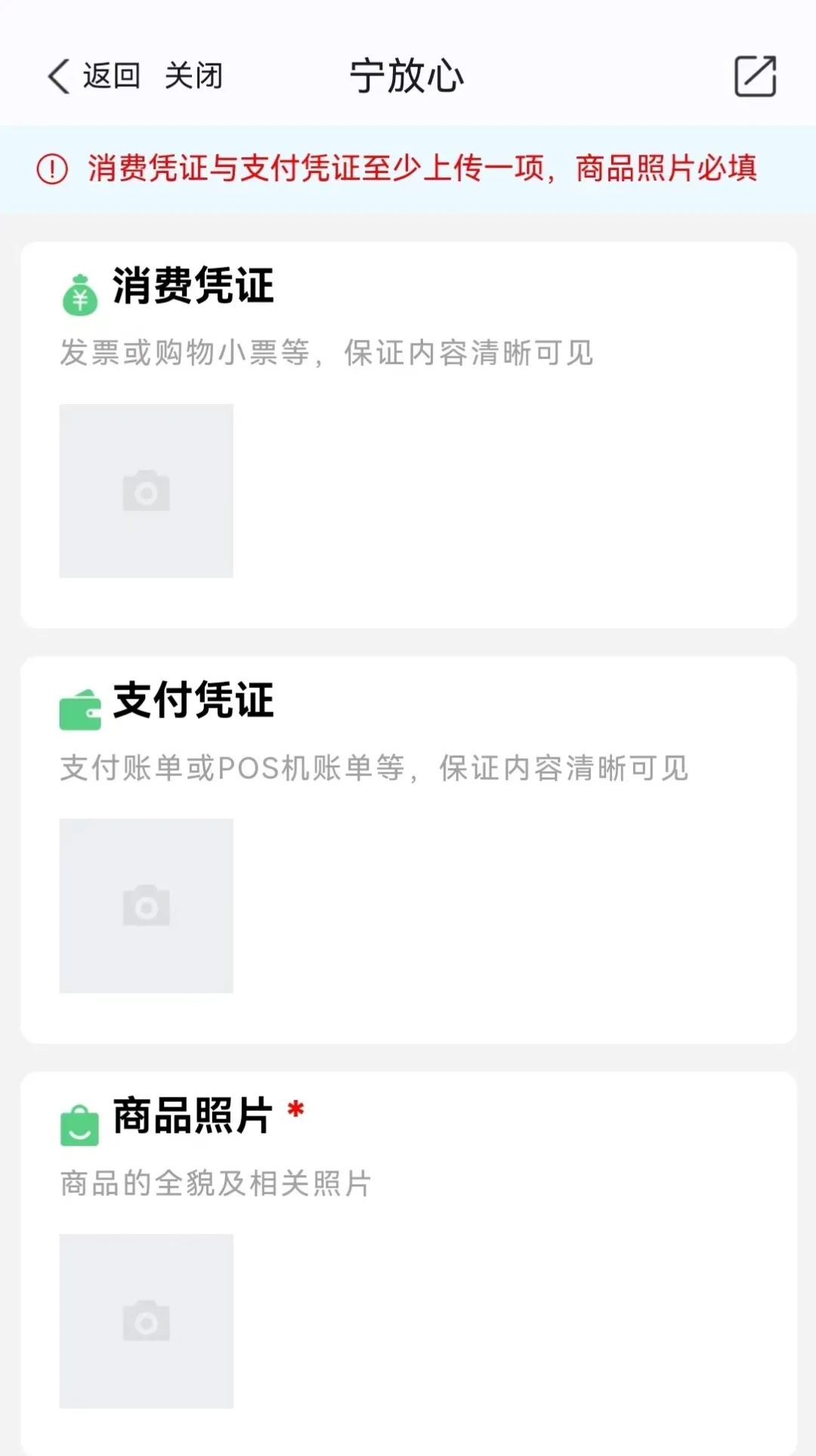Tap the green money bag 消费凭证 icon
This screenshot has width=816, height=1456.
pyautogui.click(x=79, y=295)
